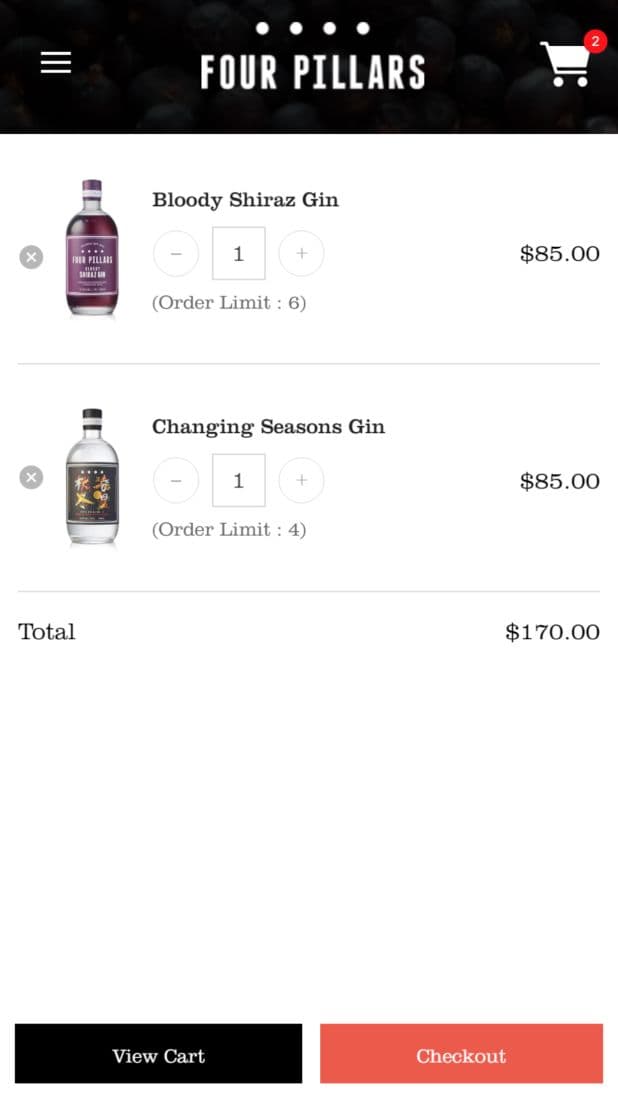This screenshot has width=618, height=1098.
Task: Tap the View Cart button
Action: point(159,1054)
